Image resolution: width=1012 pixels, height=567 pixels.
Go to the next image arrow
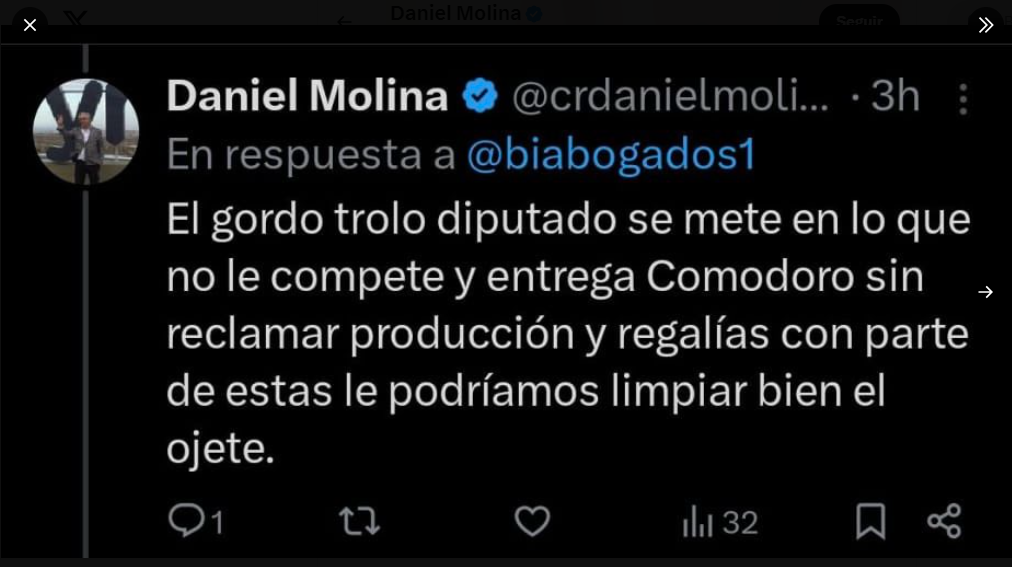pos(985,292)
